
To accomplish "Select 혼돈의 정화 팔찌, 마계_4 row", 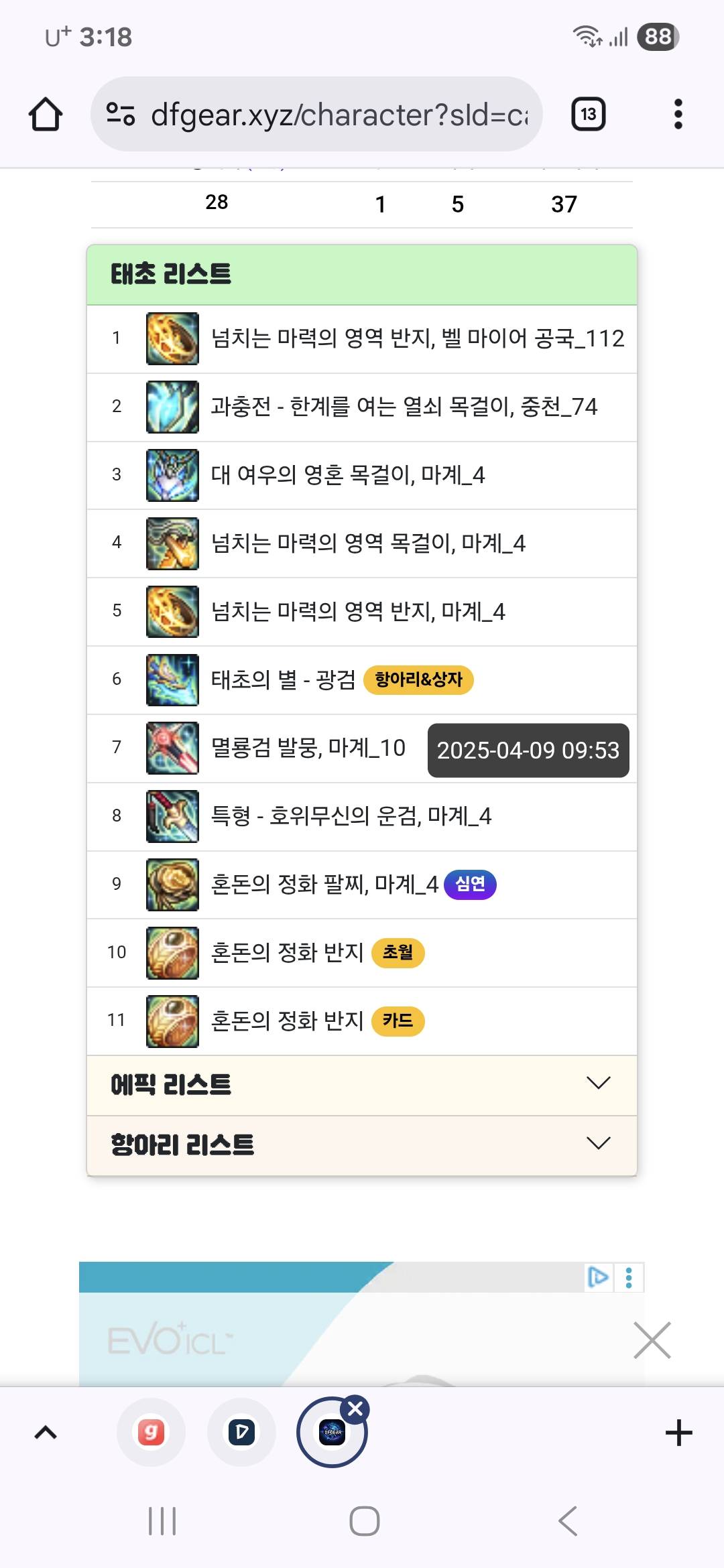I will (324, 885).
